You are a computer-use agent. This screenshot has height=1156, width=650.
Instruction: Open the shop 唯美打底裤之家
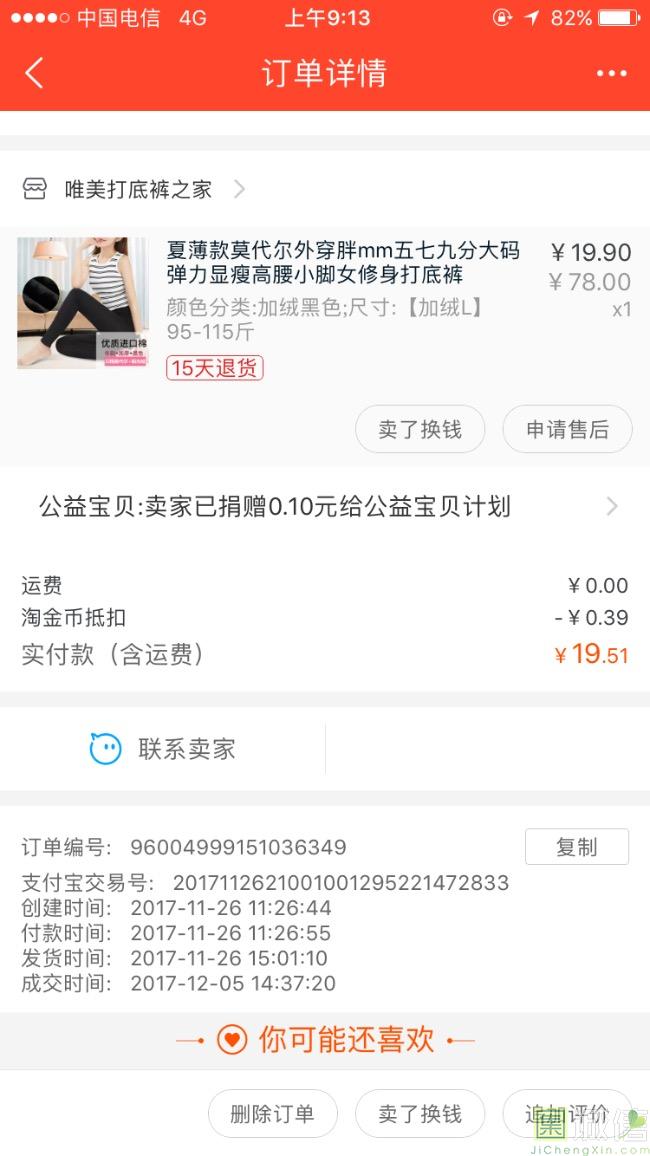point(134,189)
